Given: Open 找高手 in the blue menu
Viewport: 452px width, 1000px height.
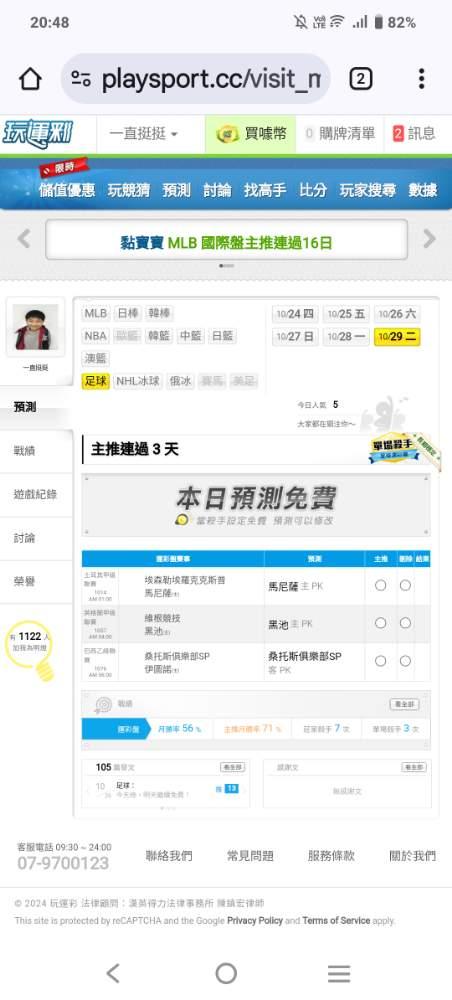Looking at the screenshot, I should pos(265,189).
